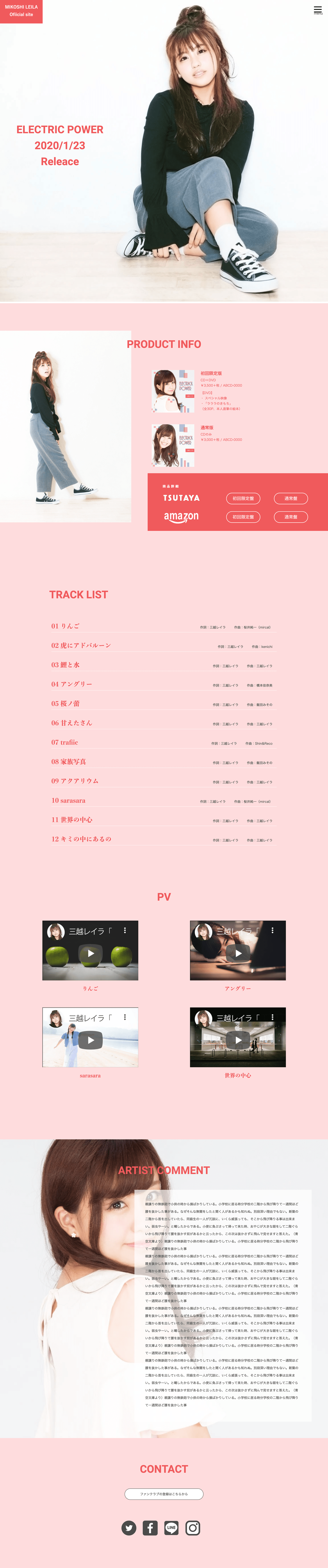
Task: Open options on the sarasara video
Action: tap(125, 1017)
